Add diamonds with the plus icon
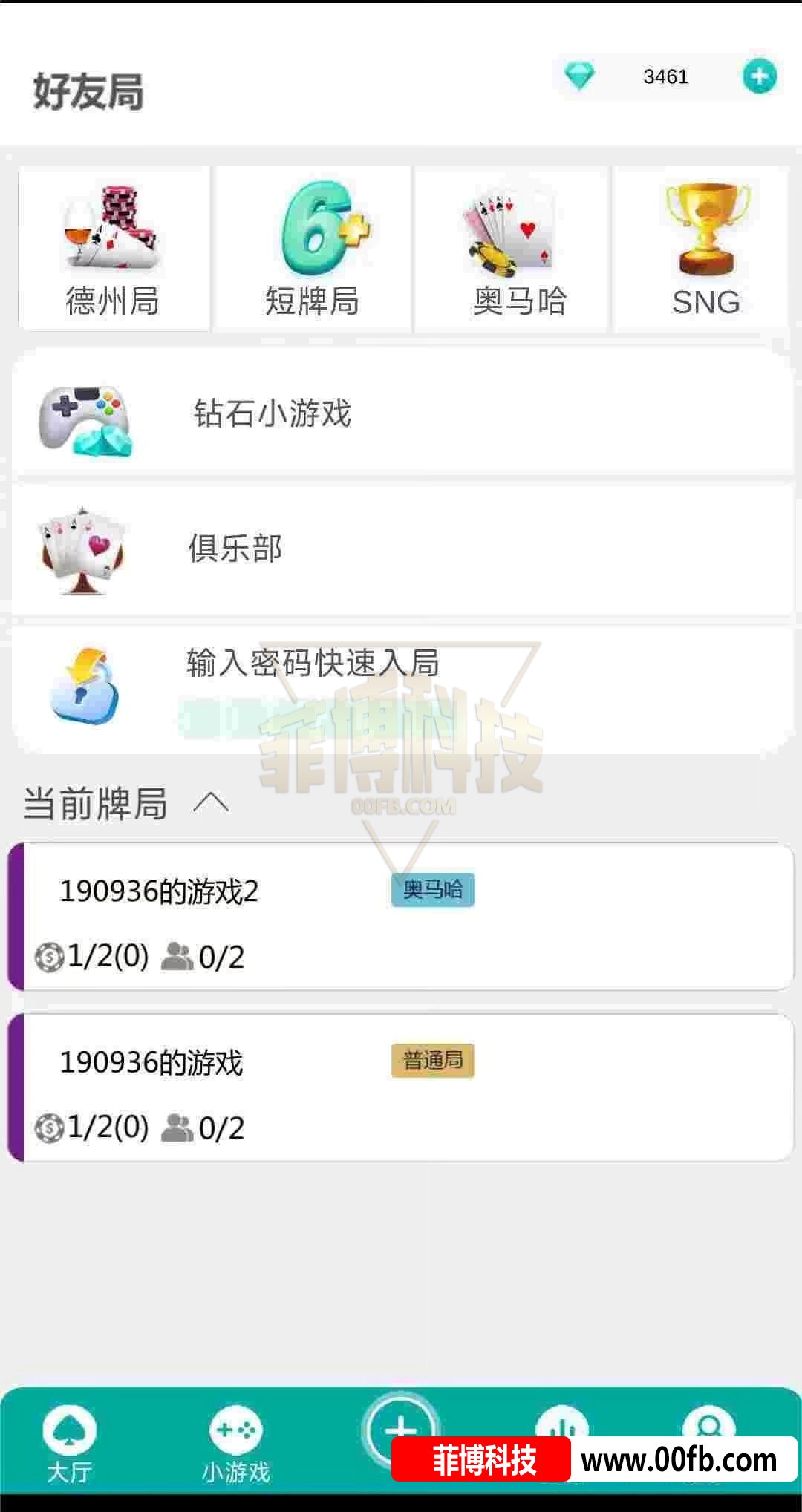The width and height of the screenshot is (802, 1512). [x=759, y=76]
